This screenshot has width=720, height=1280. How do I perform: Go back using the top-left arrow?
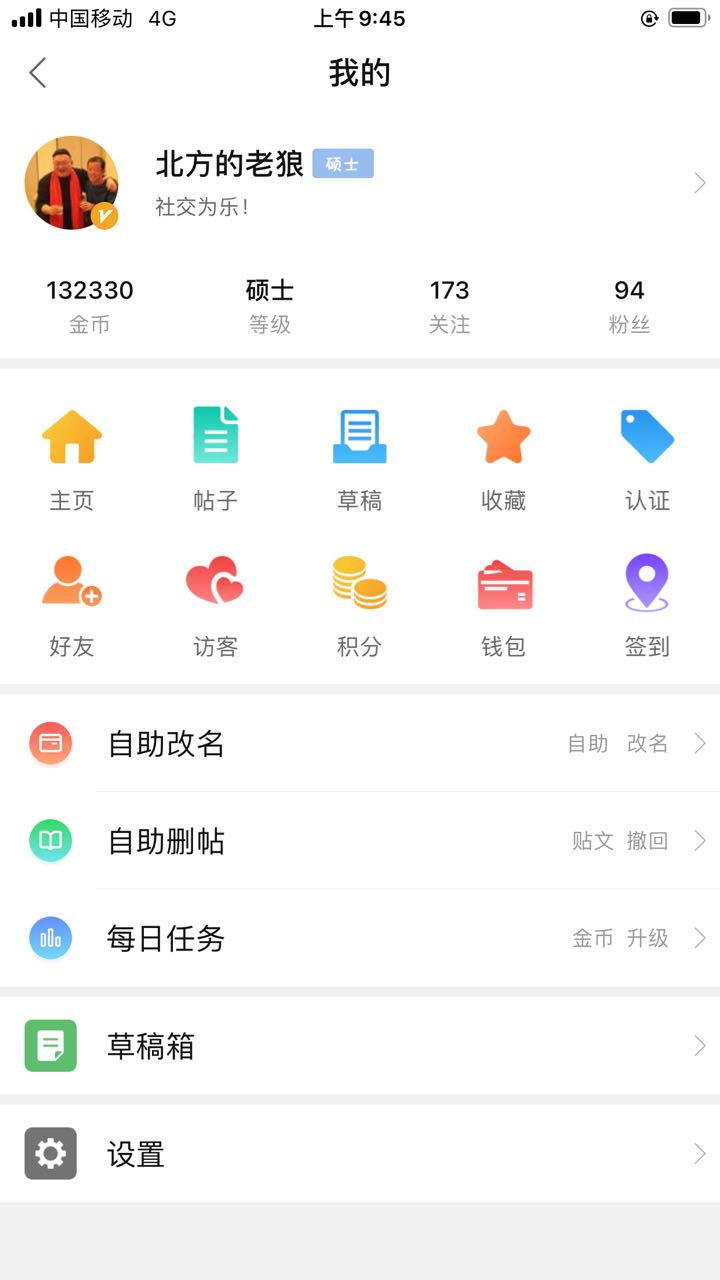(38, 73)
